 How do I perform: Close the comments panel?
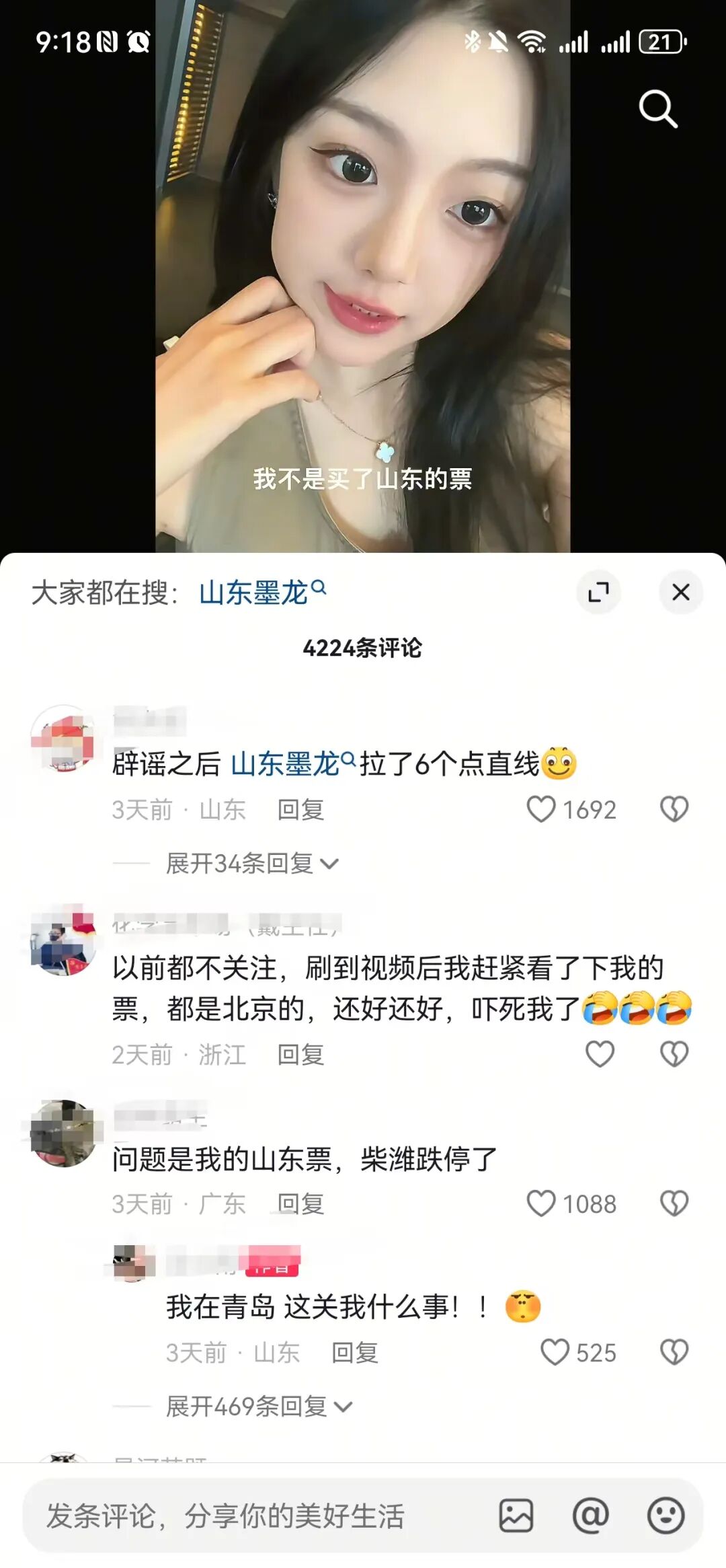coord(680,592)
